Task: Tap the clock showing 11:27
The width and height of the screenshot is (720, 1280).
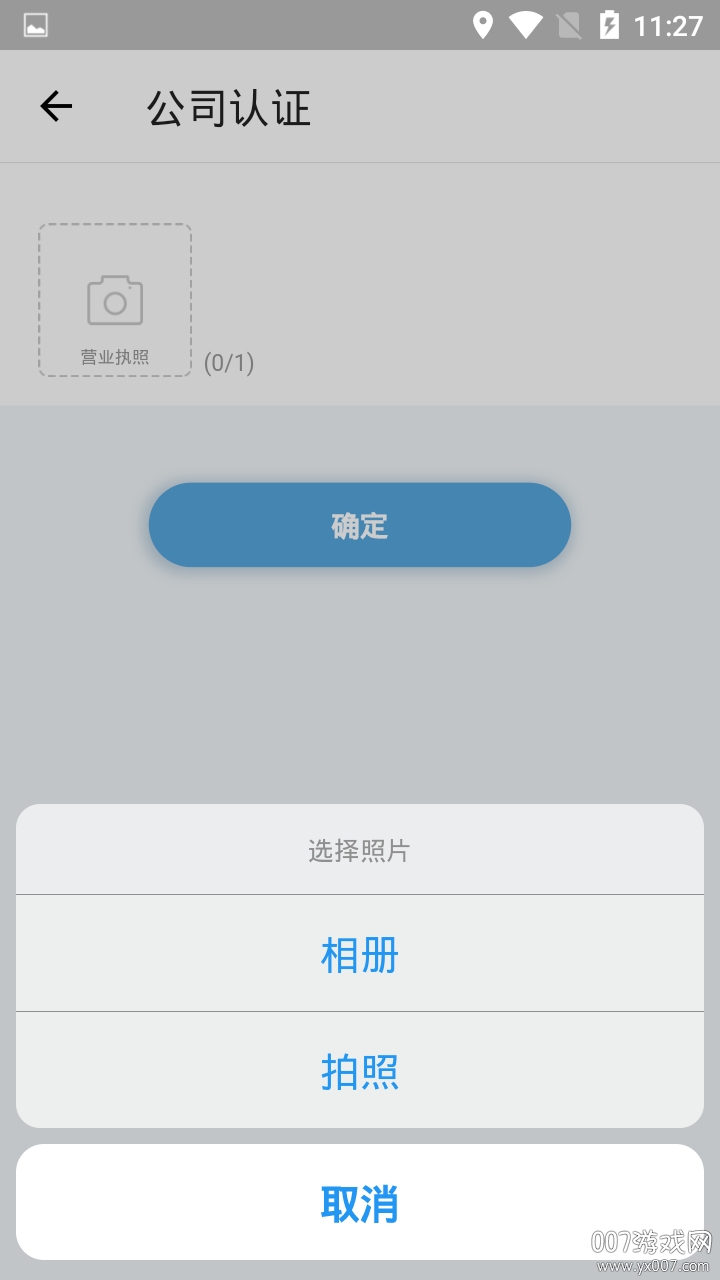Action: [x=666, y=24]
